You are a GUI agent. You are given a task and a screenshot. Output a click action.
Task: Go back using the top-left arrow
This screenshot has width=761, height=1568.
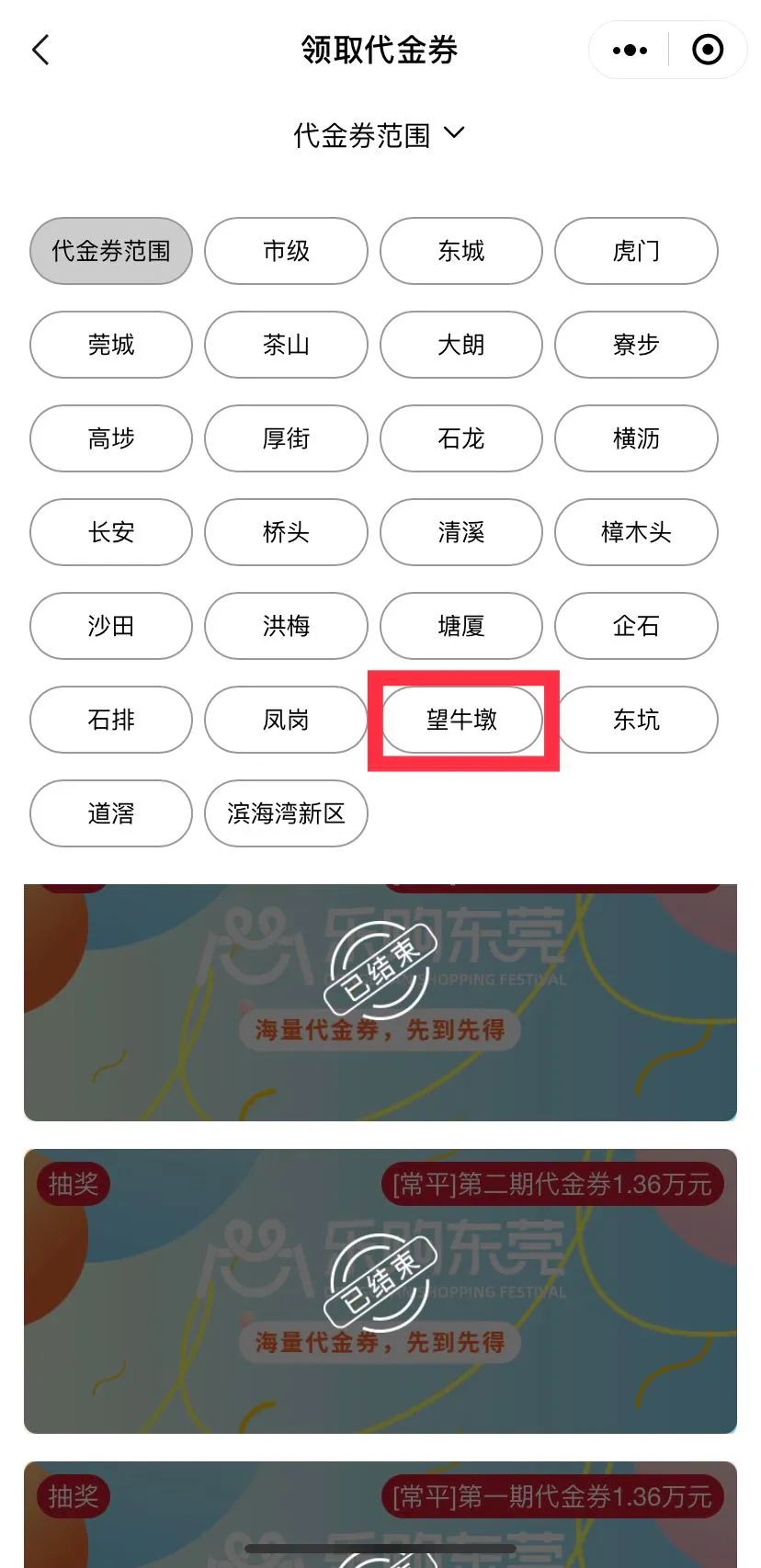coord(40,50)
